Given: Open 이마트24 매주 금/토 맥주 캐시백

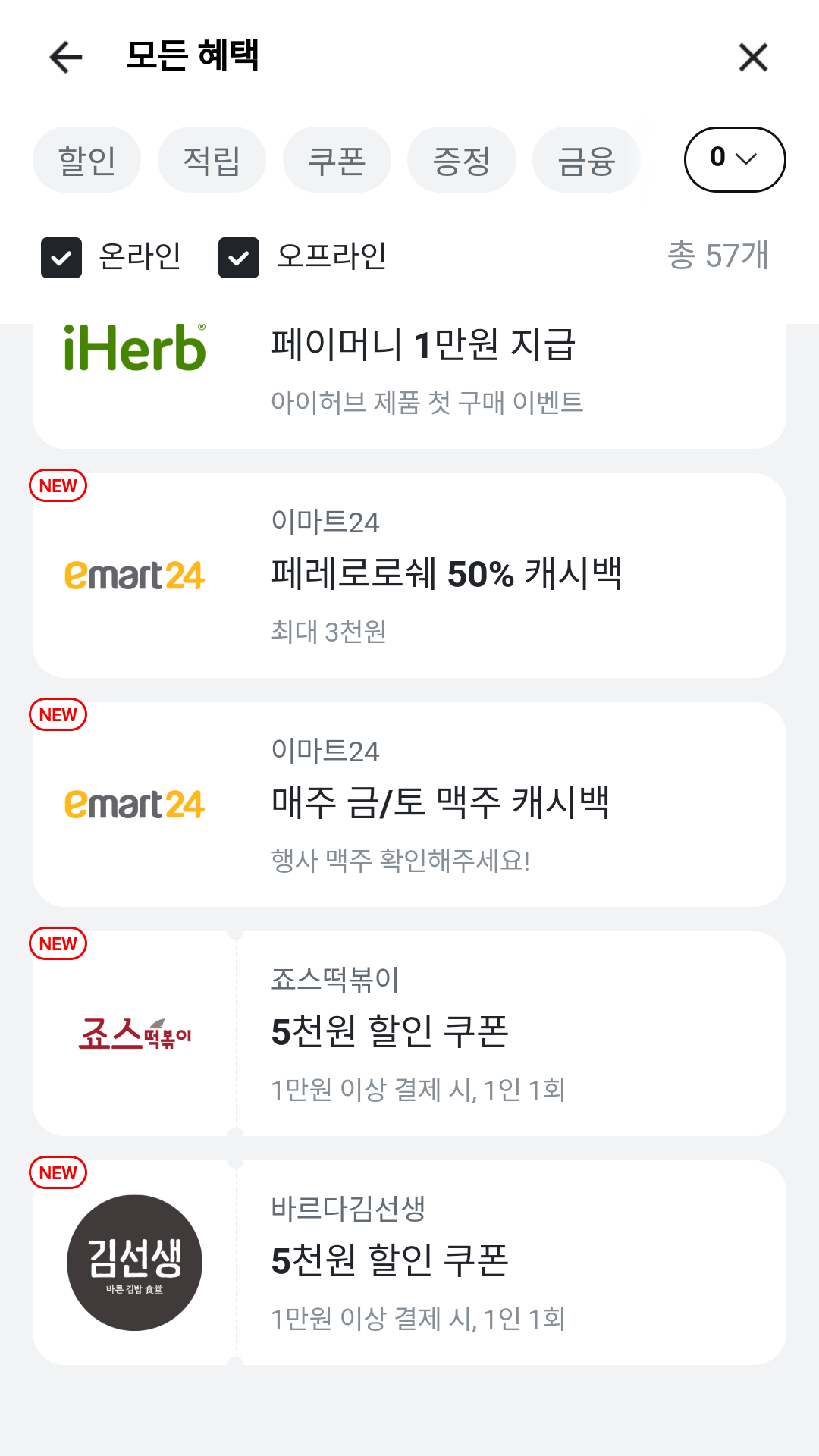Looking at the screenshot, I should click(x=409, y=805).
